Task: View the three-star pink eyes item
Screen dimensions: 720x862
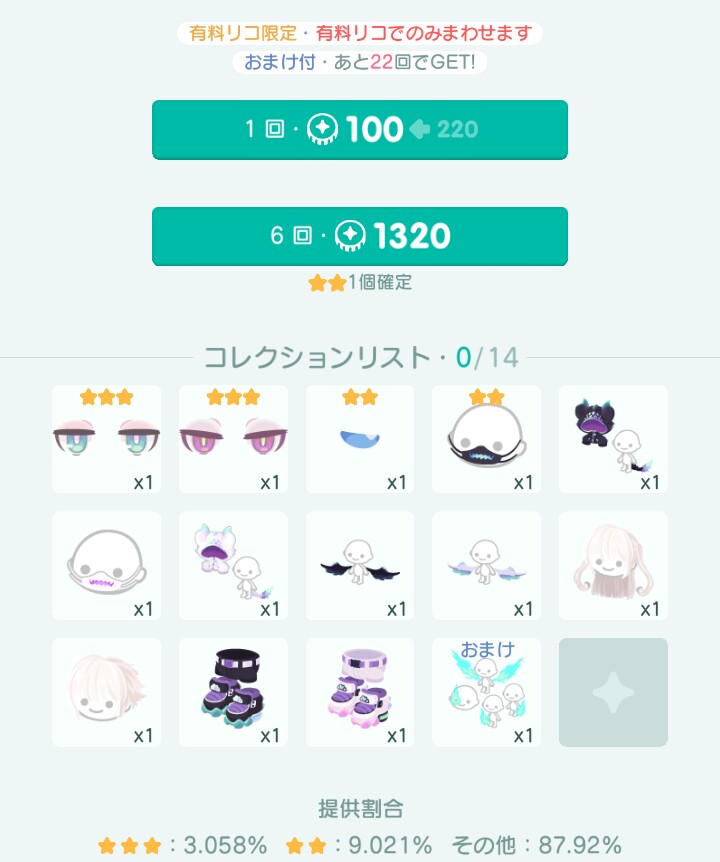Action: 233,439
